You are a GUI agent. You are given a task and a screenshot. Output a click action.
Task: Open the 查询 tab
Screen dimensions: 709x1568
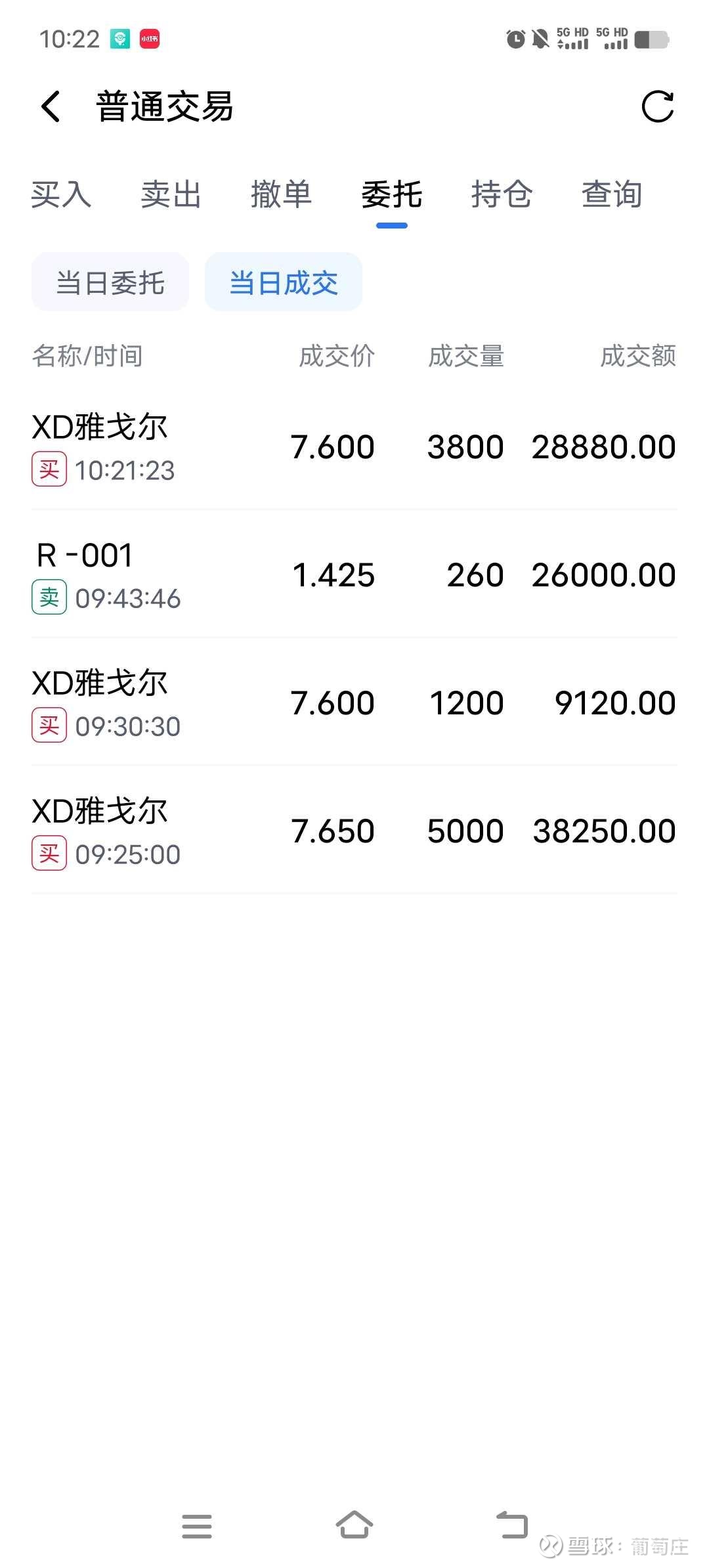612,195
